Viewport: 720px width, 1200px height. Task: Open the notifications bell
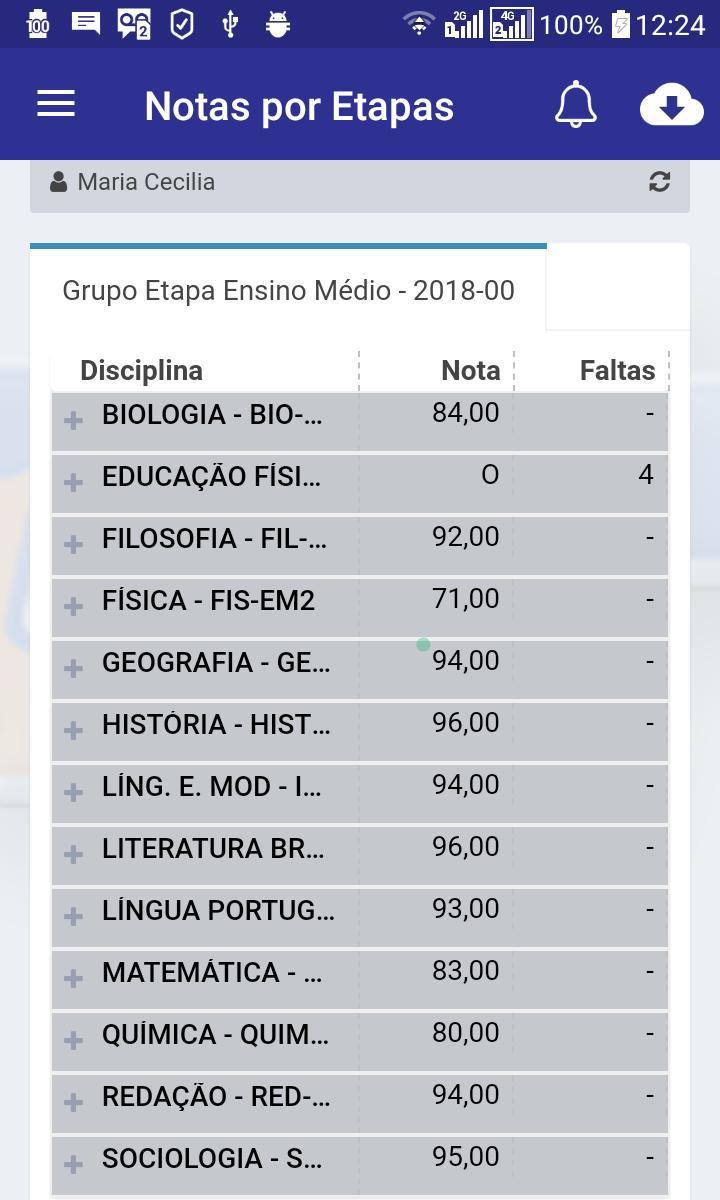575,105
